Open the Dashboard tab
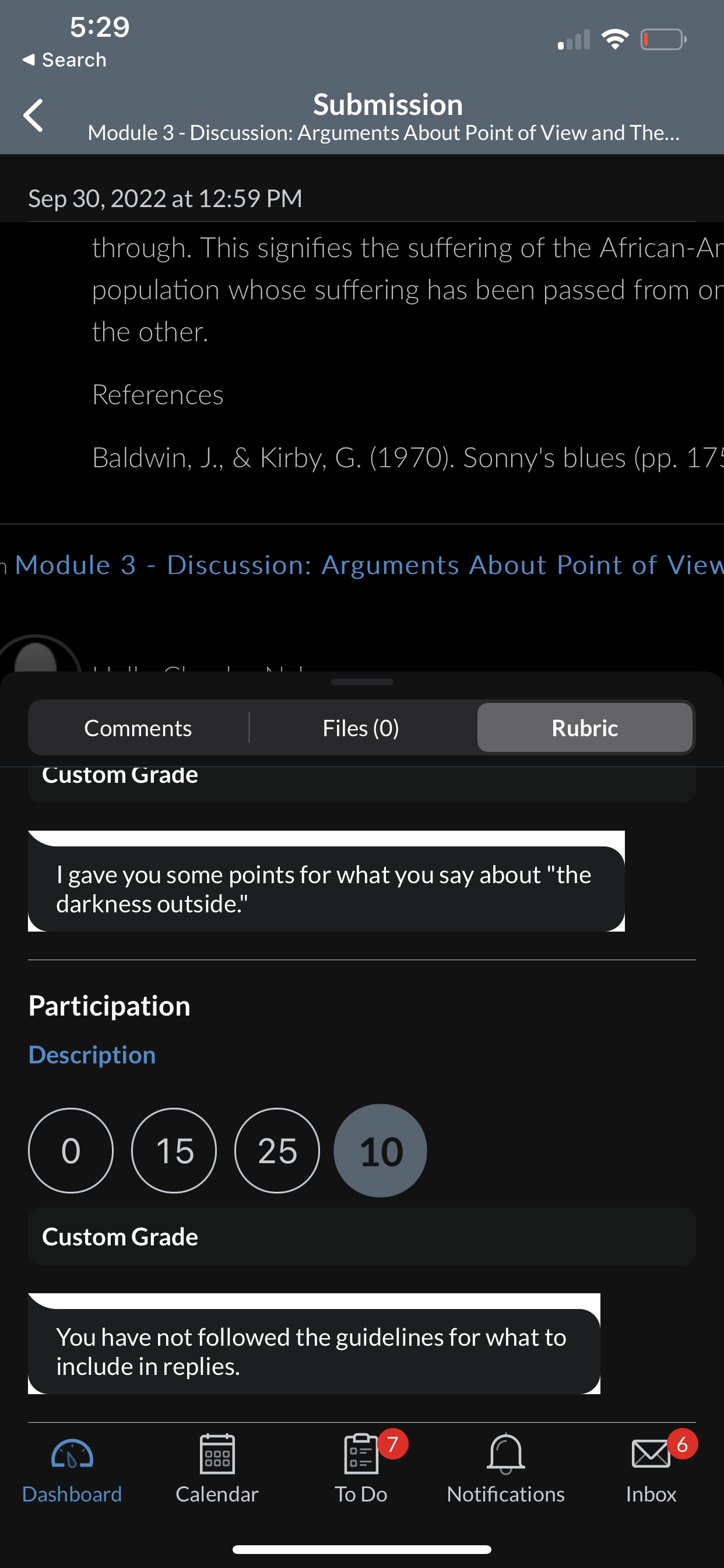The height and width of the screenshot is (1568, 724). point(72,1471)
